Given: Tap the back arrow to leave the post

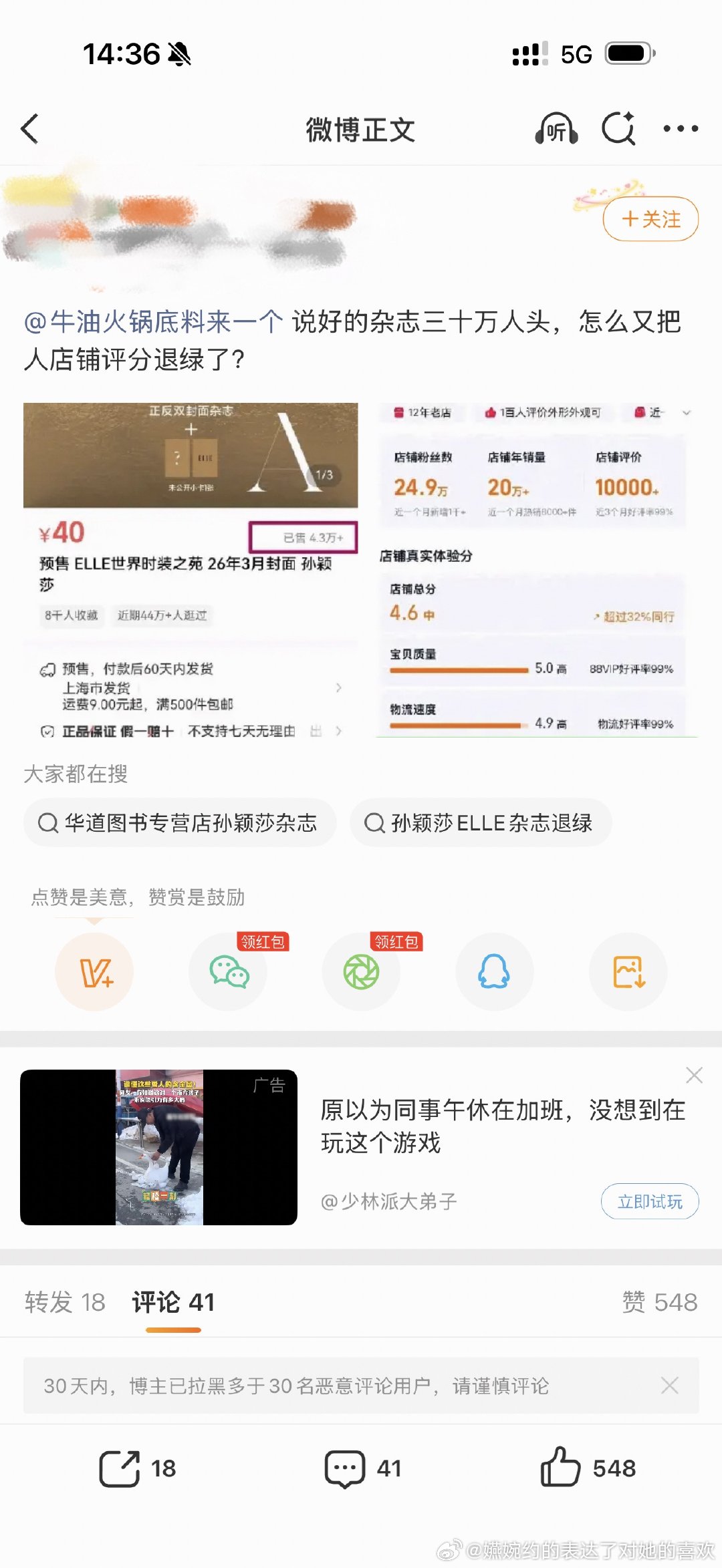Looking at the screenshot, I should (30, 130).
